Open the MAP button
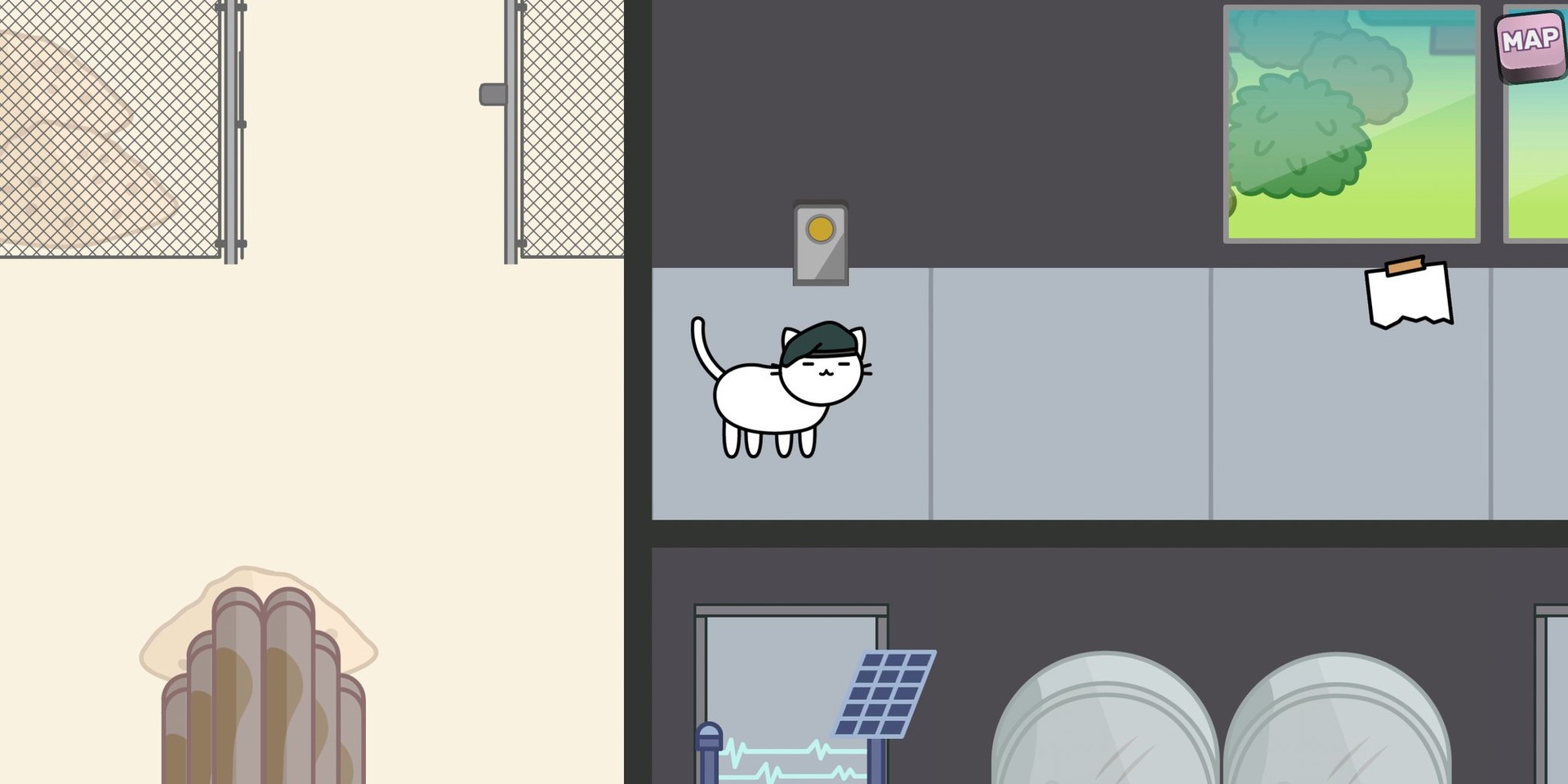 1530,42
